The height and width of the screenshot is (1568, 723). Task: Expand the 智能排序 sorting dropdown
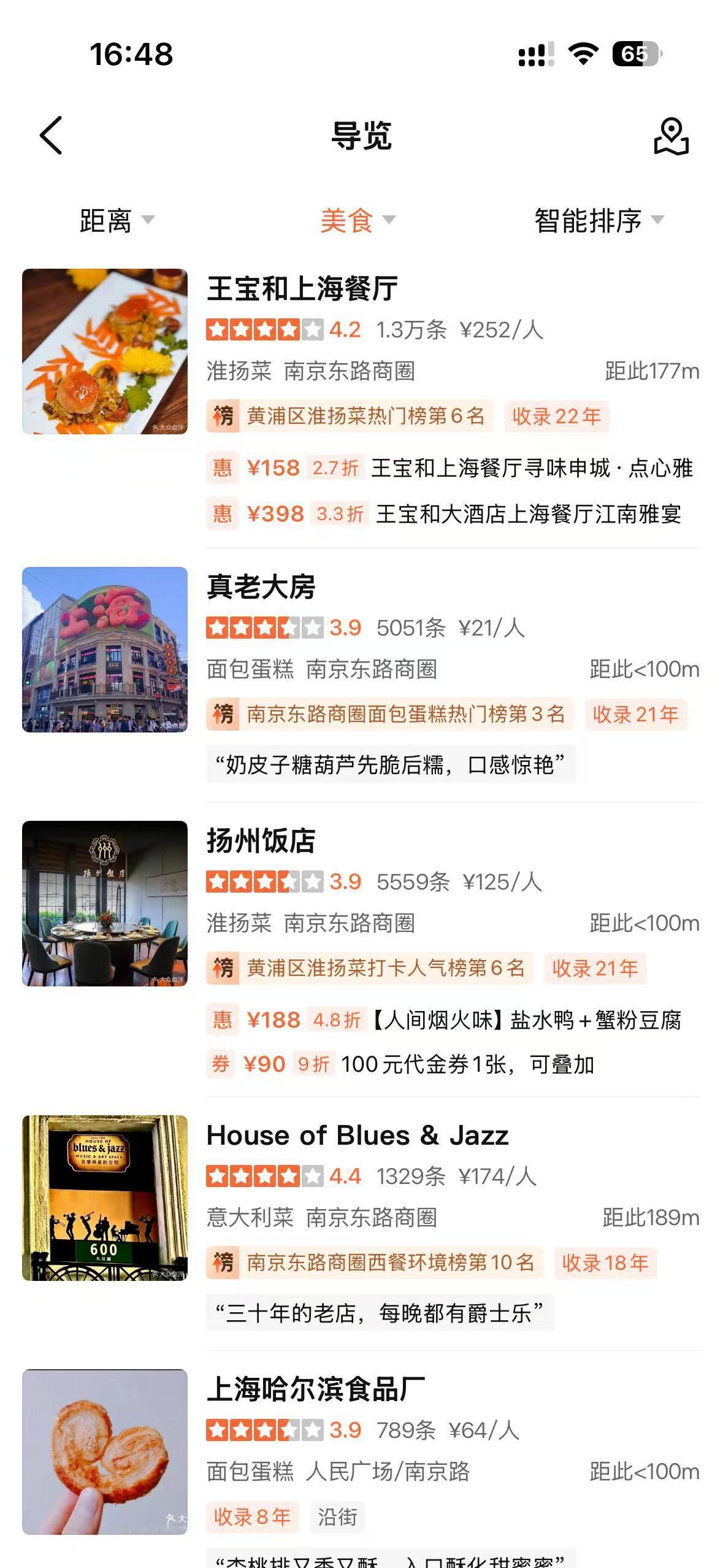[x=599, y=220]
